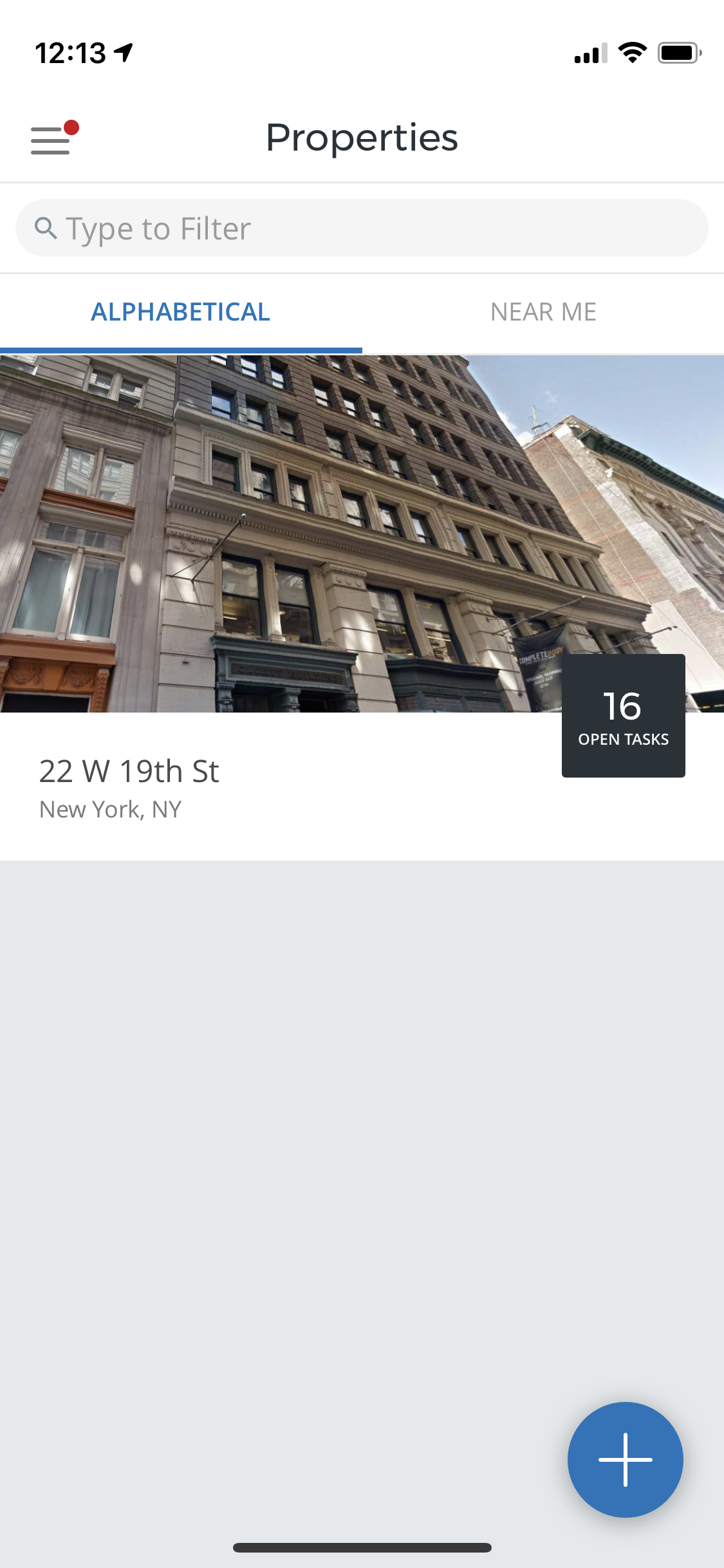Viewport: 724px width, 1568px height.
Task: Switch to the Near Me tab
Action: point(543,312)
